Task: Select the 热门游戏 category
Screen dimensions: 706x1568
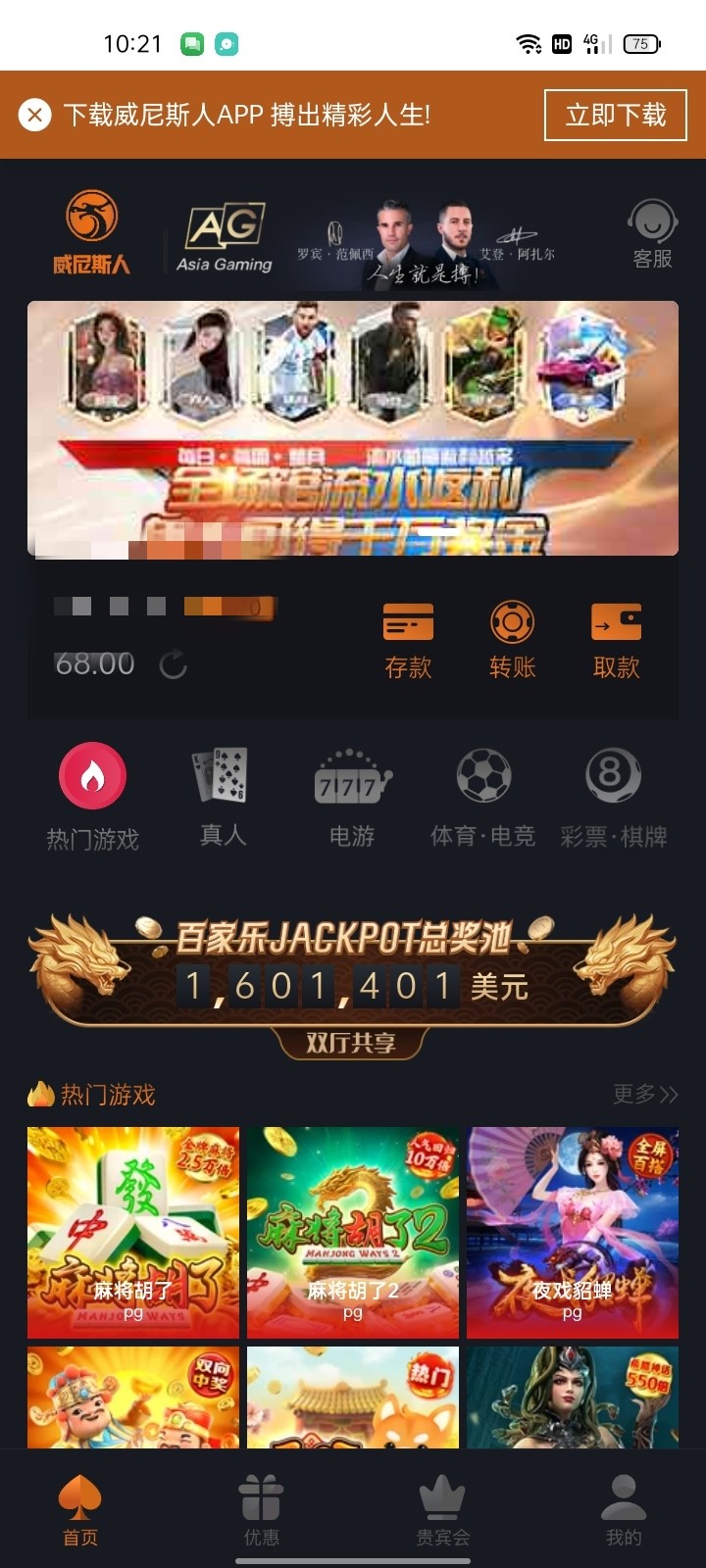Action: 93,796
